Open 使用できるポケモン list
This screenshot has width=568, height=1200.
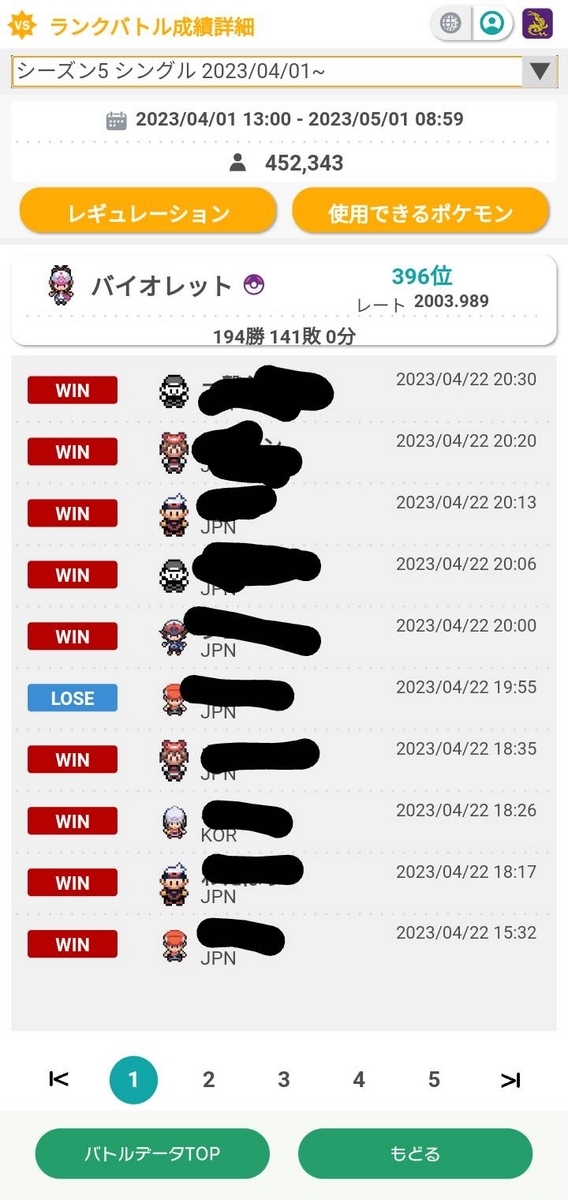421,213
